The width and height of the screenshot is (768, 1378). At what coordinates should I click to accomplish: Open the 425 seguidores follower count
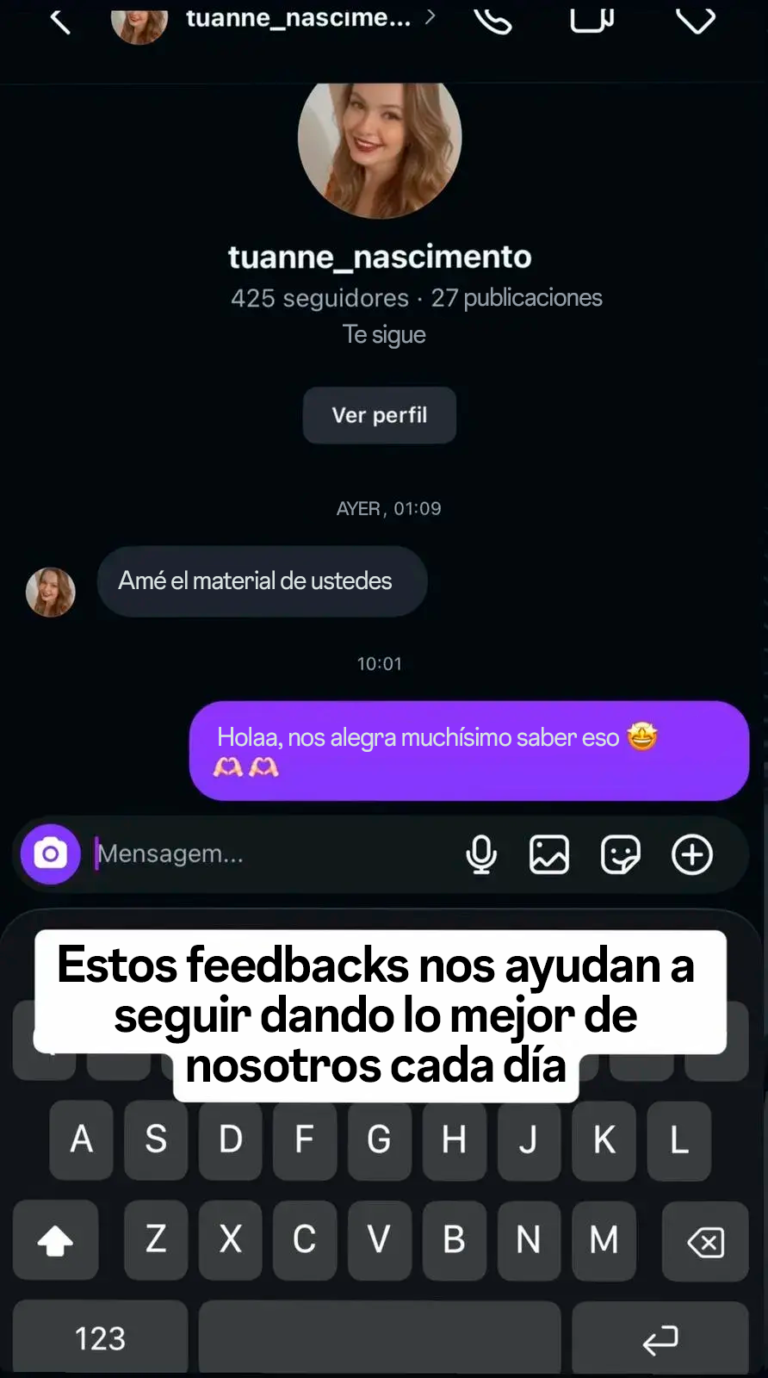(318, 297)
